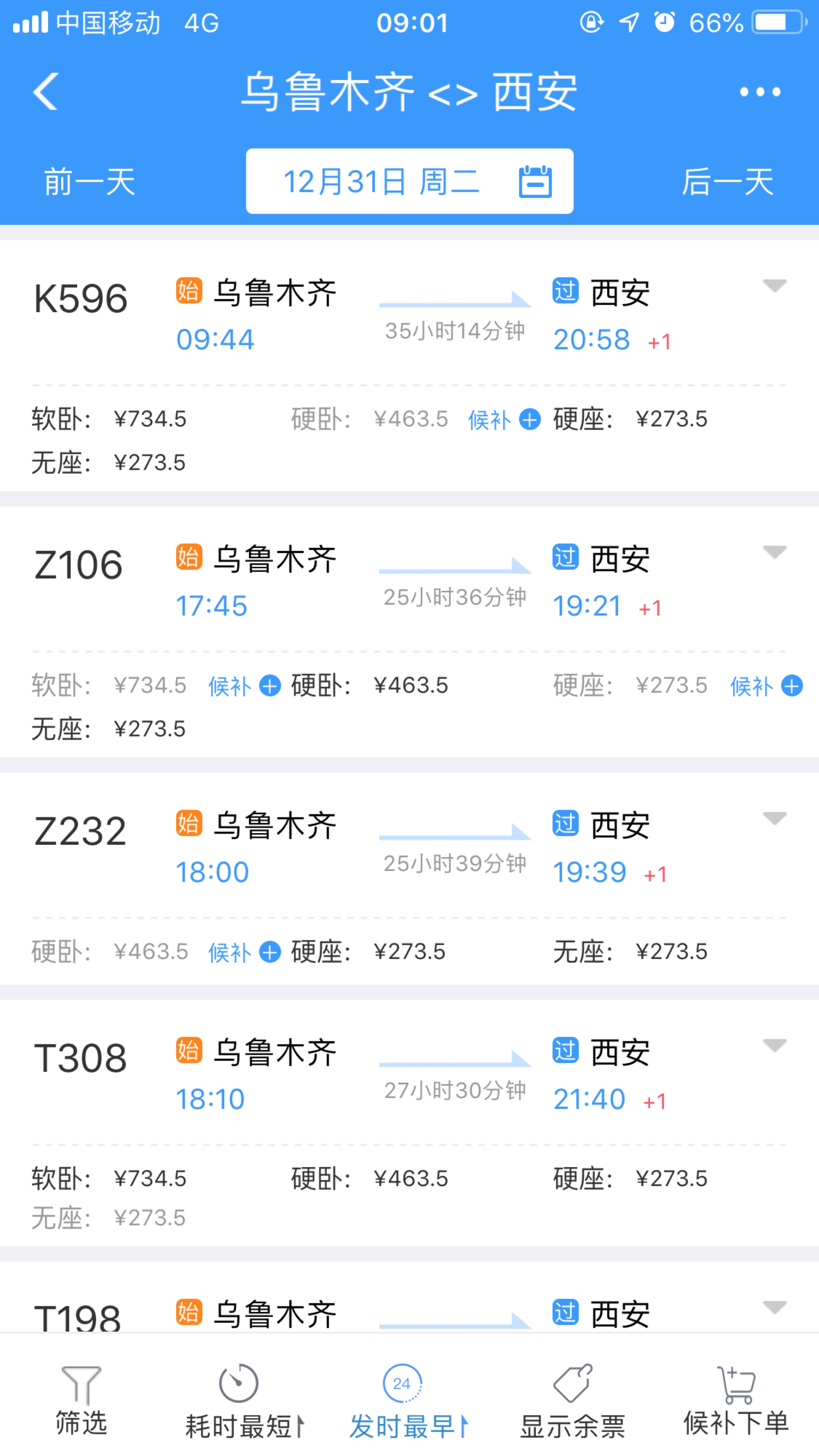This screenshot has height=1456, width=819.
Task: Sort by shortest duration (耗时最短)
Action: (245, 1401)
